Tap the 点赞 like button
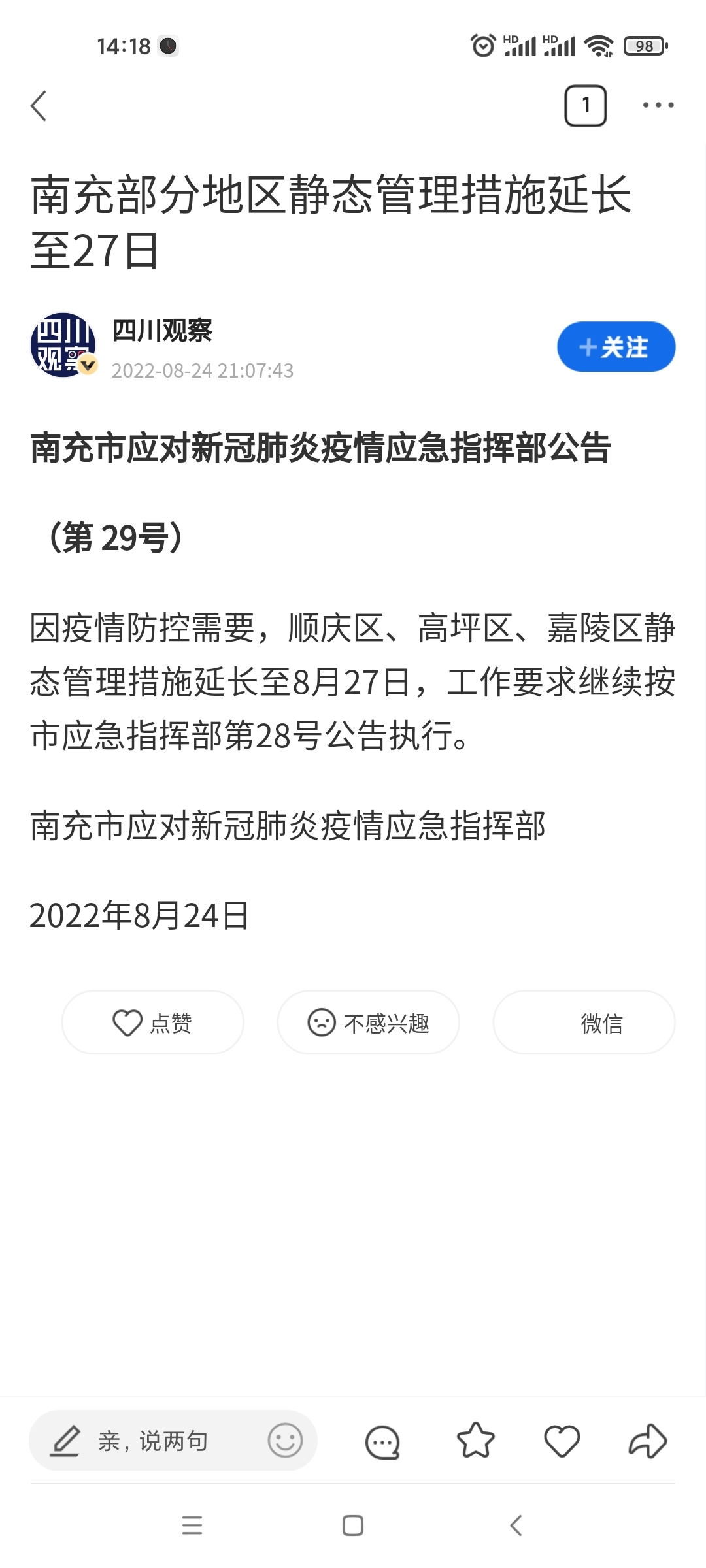Viewport: 706px width, 1568px height. (x=153, y=1022)
